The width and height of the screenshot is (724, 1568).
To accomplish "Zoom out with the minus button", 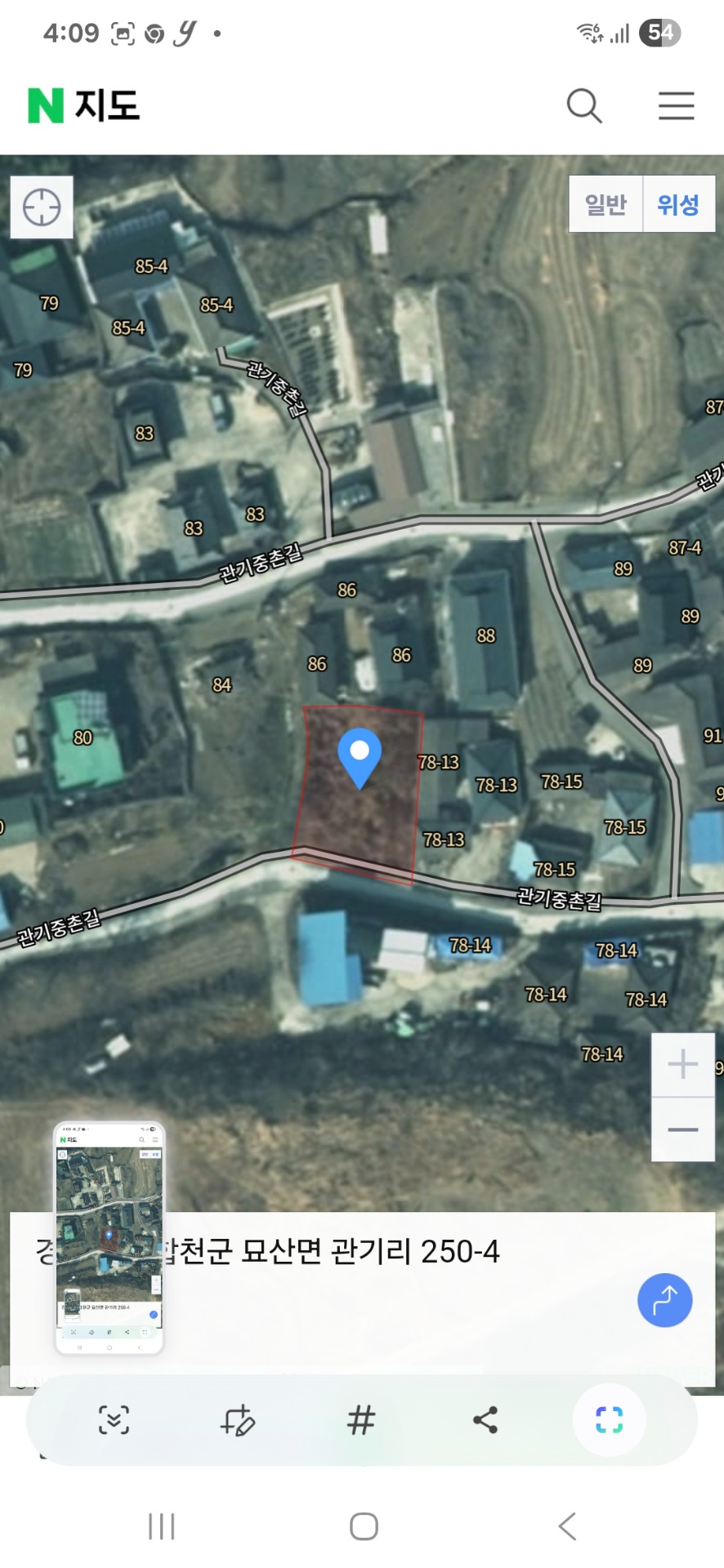I will pos(682,1129).
